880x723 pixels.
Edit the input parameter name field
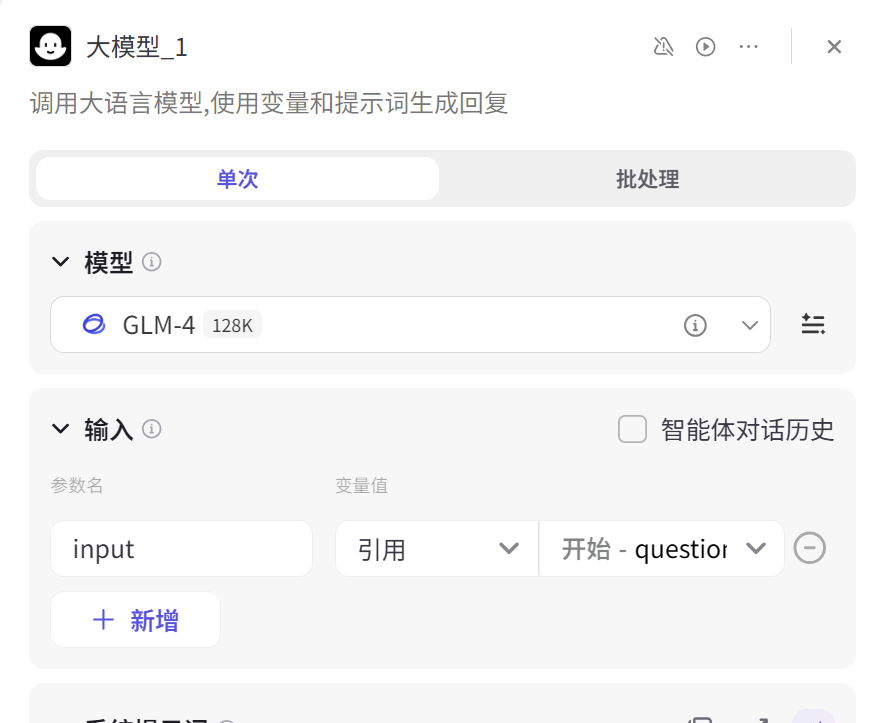pos(181,548)
